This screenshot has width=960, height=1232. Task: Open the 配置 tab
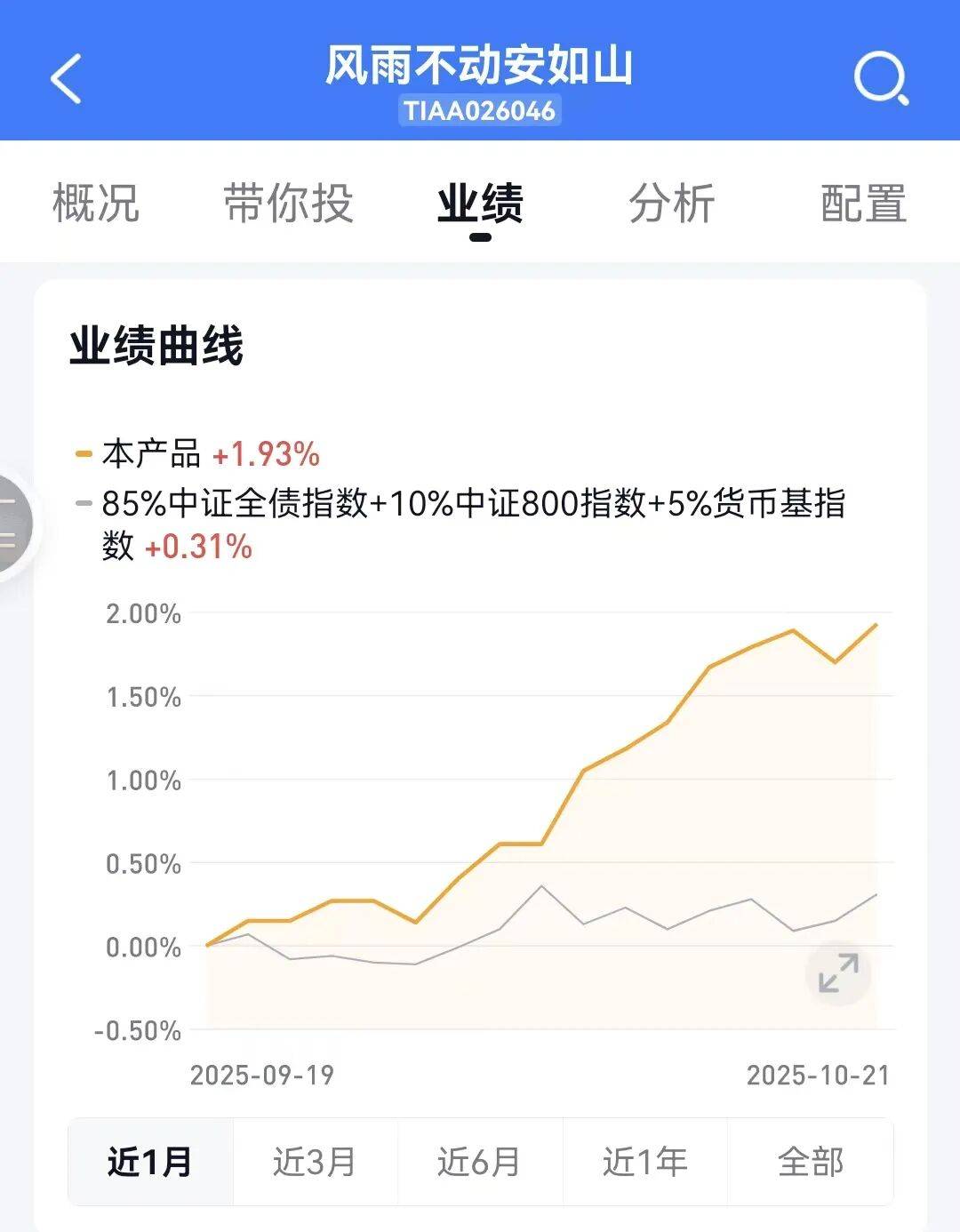(863, 204)
